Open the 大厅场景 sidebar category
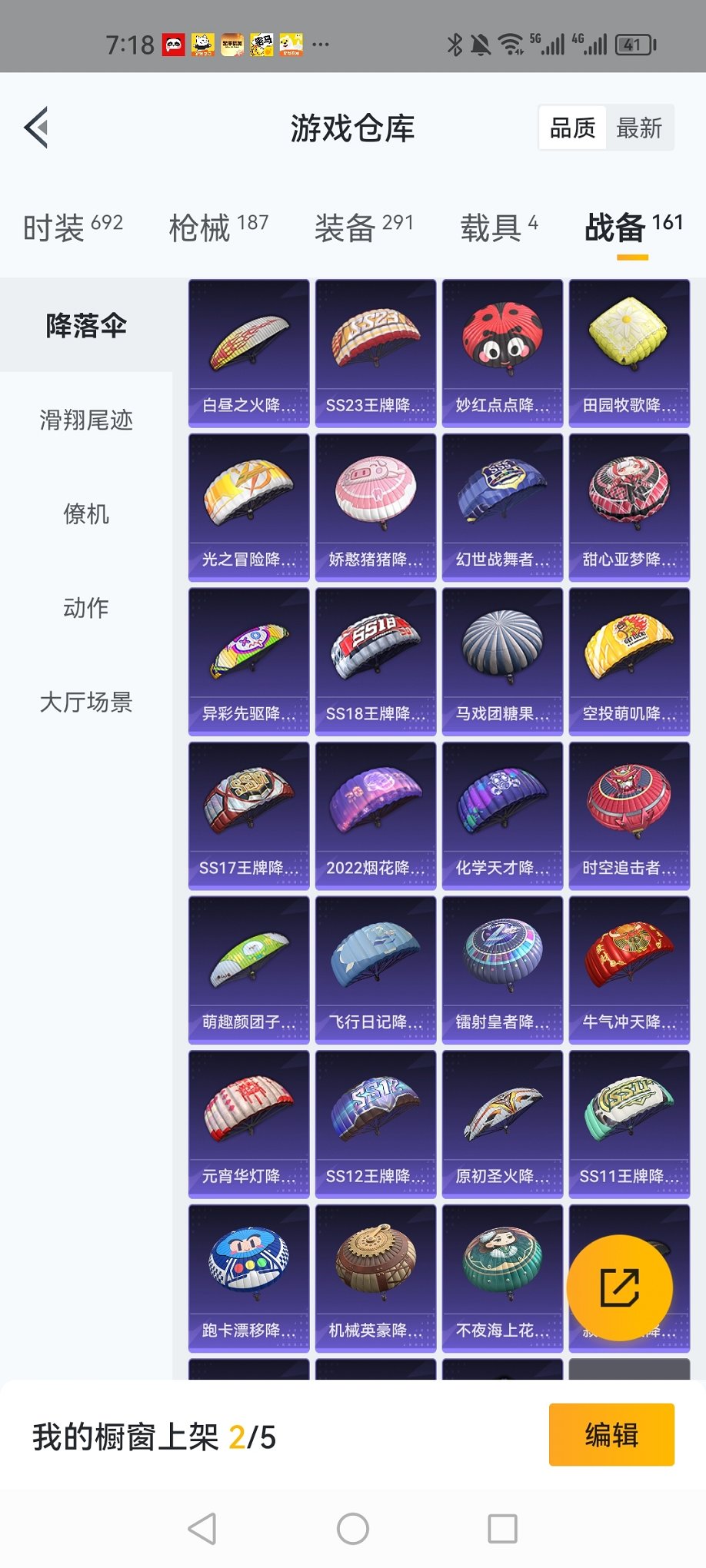This screenshot has width=706, height=1568. pyautogui.click(x=87, y=702)
